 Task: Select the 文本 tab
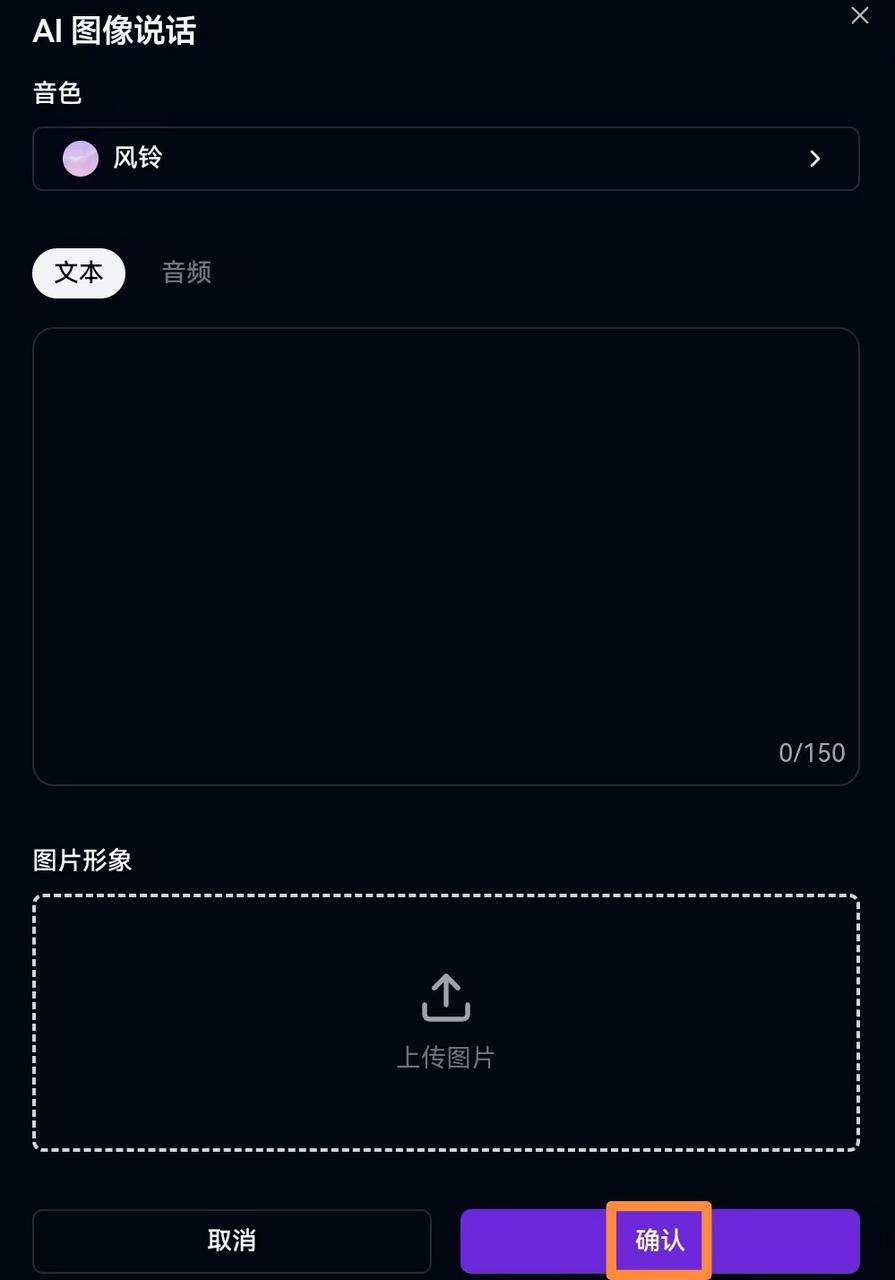click(78, 272)
